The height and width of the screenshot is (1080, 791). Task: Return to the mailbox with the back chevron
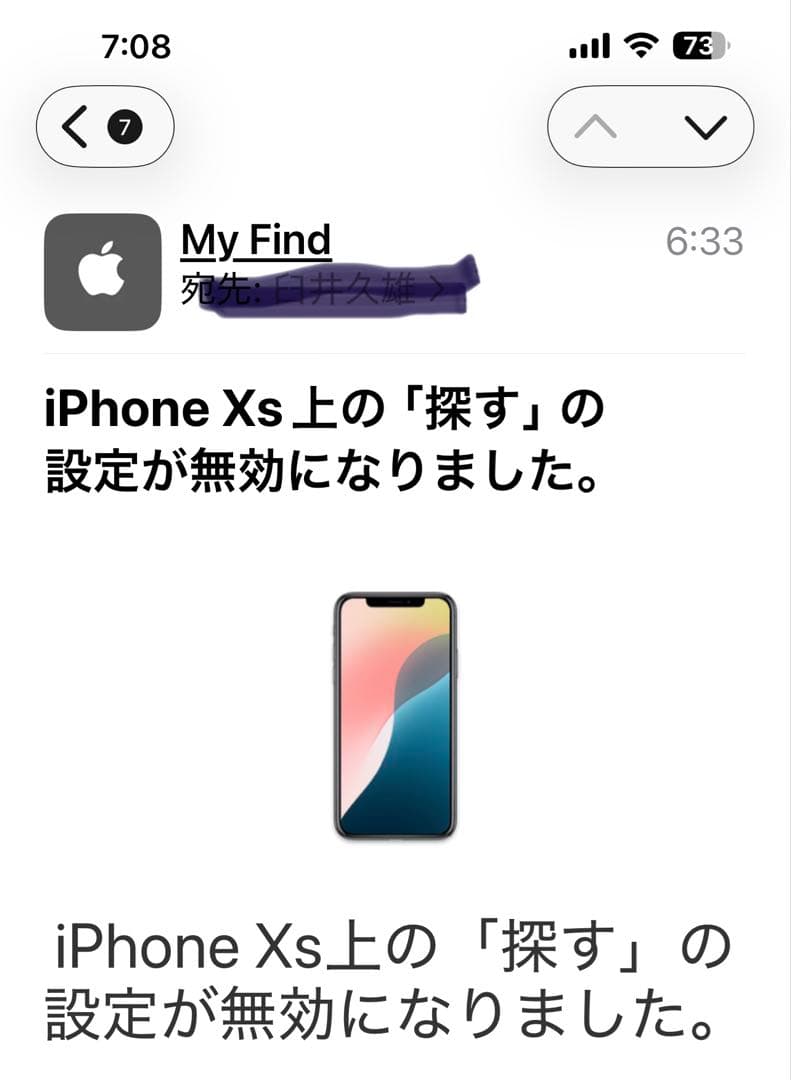pos(75,128)
